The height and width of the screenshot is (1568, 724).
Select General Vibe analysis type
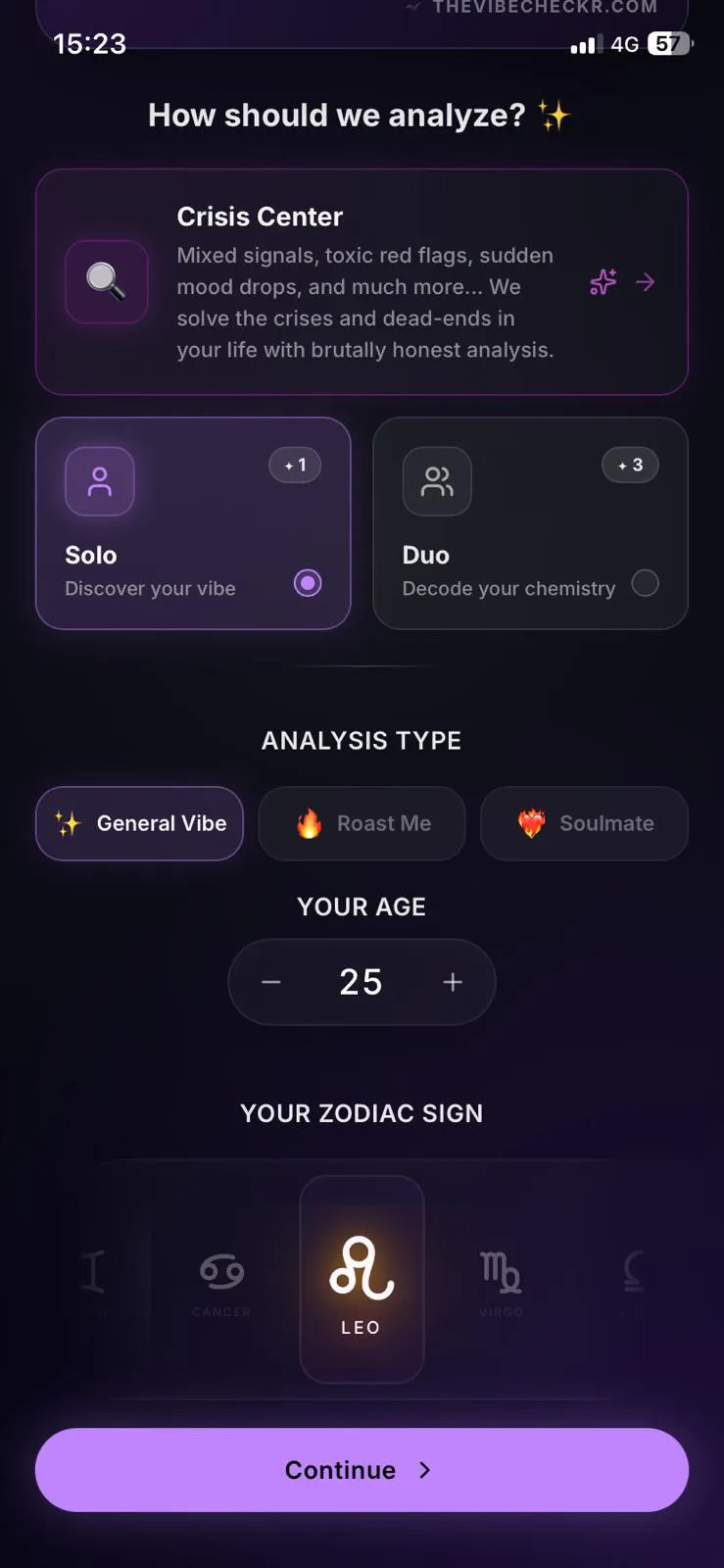[139, 823]
